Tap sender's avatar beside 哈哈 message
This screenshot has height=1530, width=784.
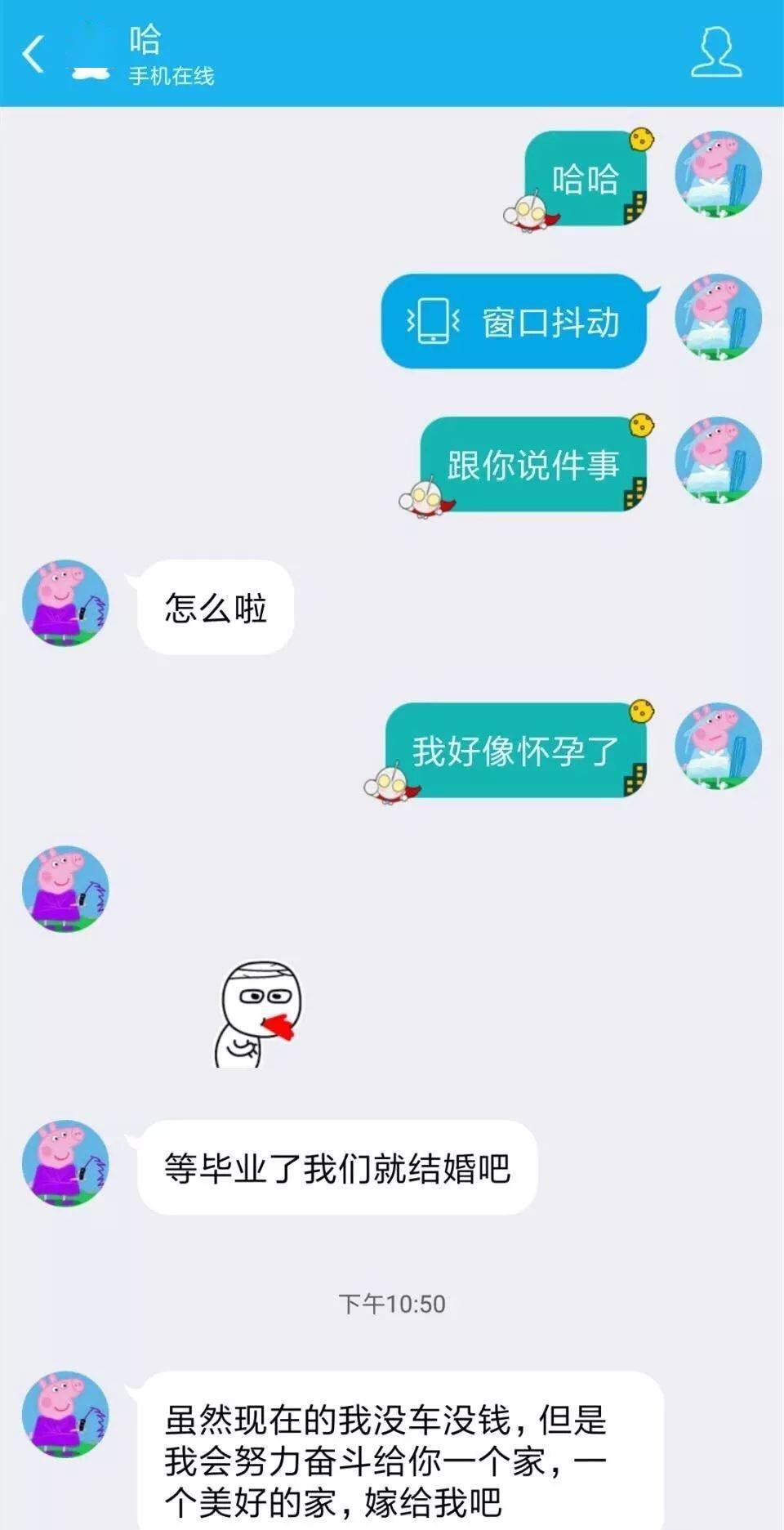tap(718, 175)
